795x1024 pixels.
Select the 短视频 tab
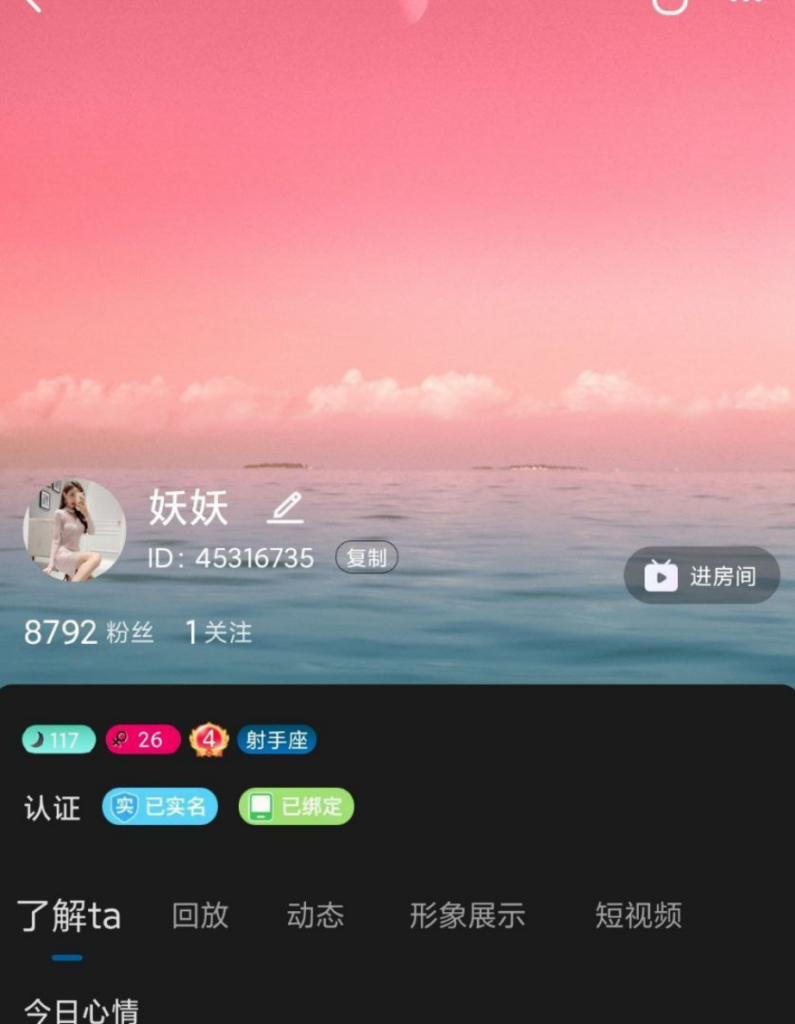coord(638,915)
